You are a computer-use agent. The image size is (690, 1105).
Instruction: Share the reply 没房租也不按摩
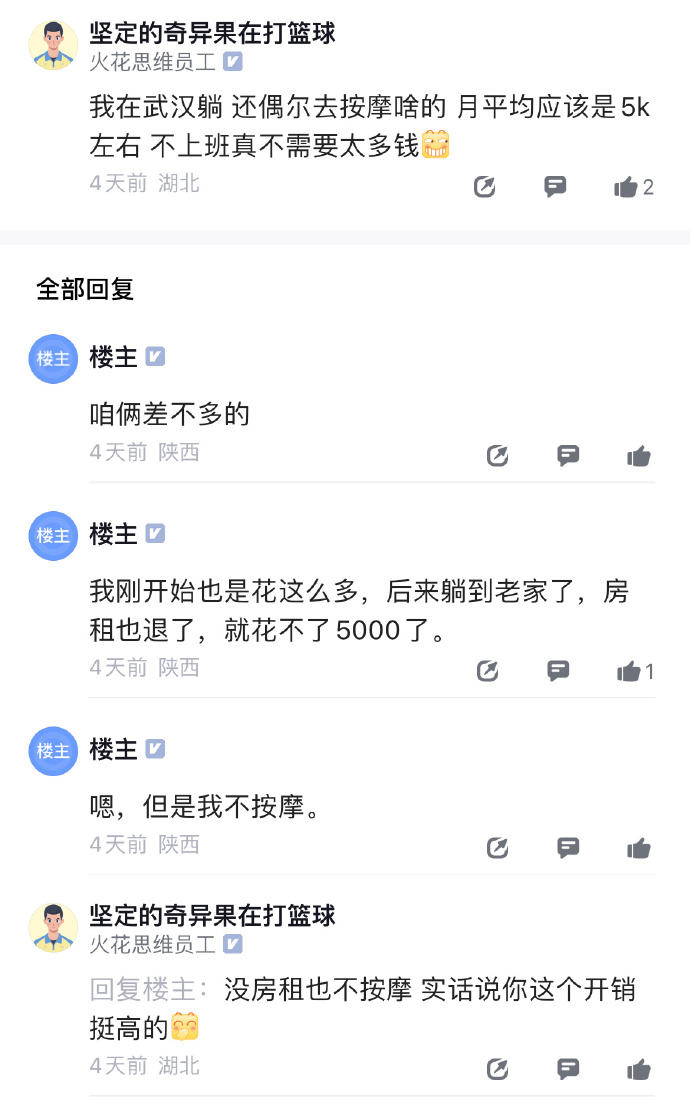498,1070
